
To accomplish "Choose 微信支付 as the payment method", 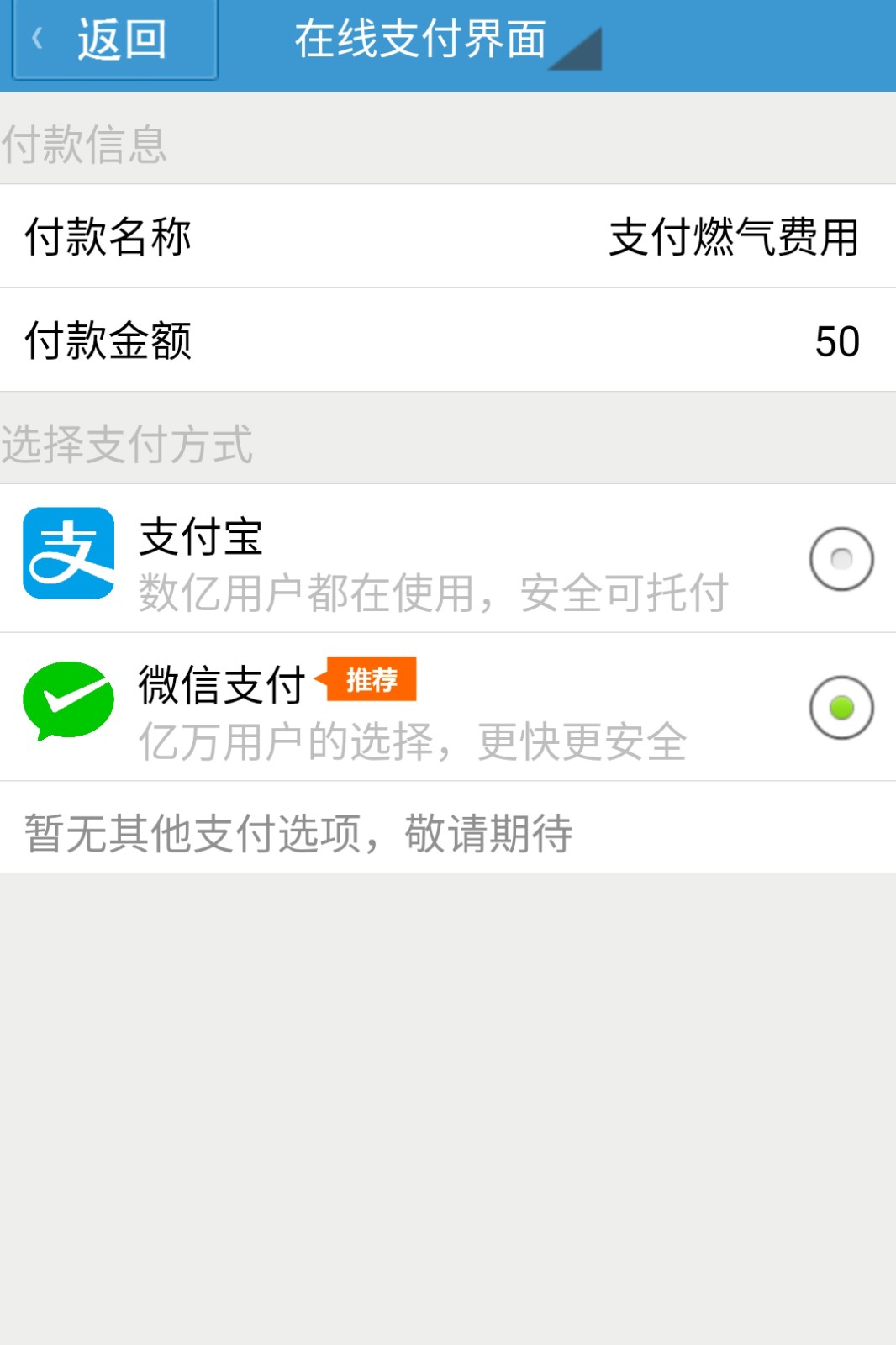I will [841, 708].
